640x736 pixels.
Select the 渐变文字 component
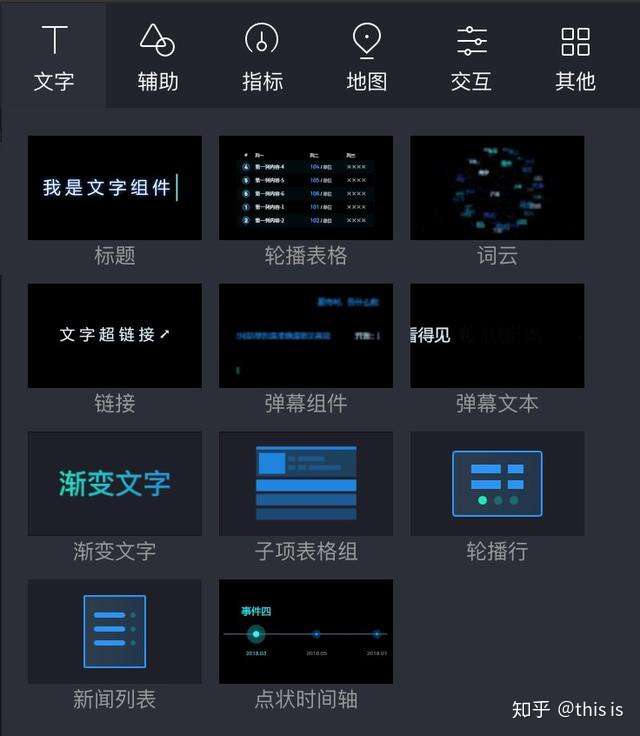pos(114,484)
